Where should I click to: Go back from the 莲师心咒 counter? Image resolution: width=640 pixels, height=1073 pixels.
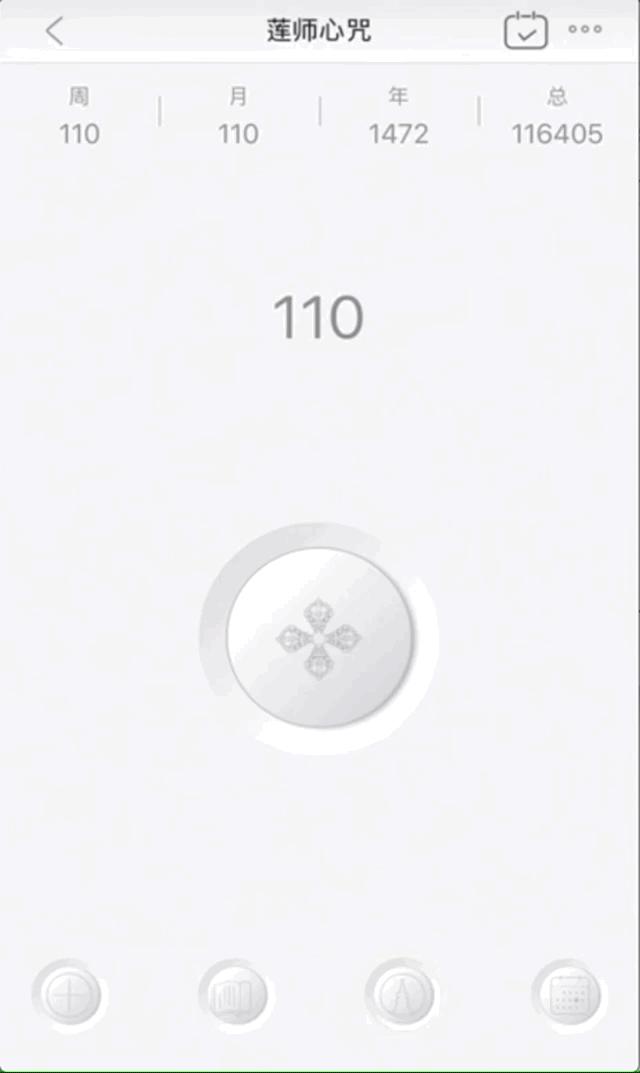tap(54, 31)
